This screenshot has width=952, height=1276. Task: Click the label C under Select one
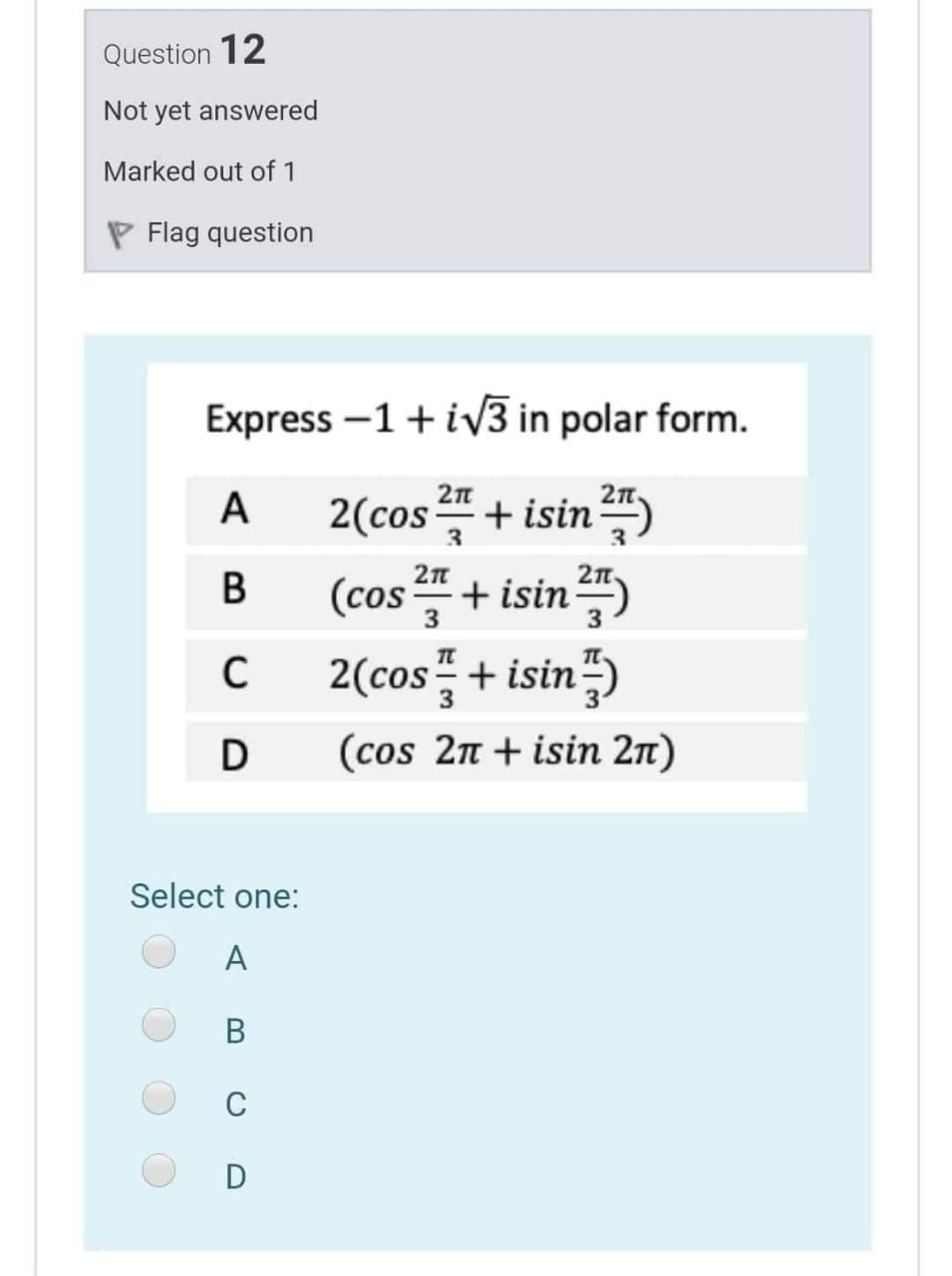[235, 1102]
